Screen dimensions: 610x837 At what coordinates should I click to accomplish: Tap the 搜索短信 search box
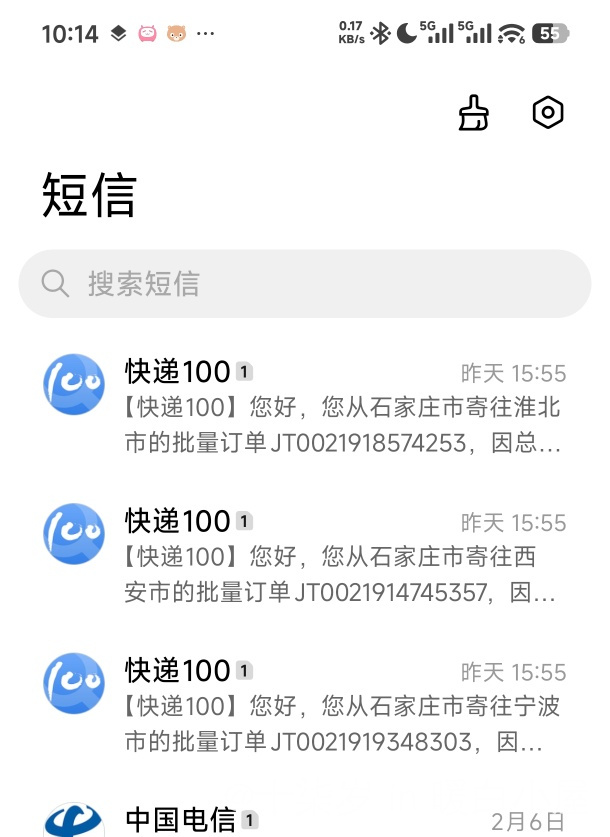point(305,284)
